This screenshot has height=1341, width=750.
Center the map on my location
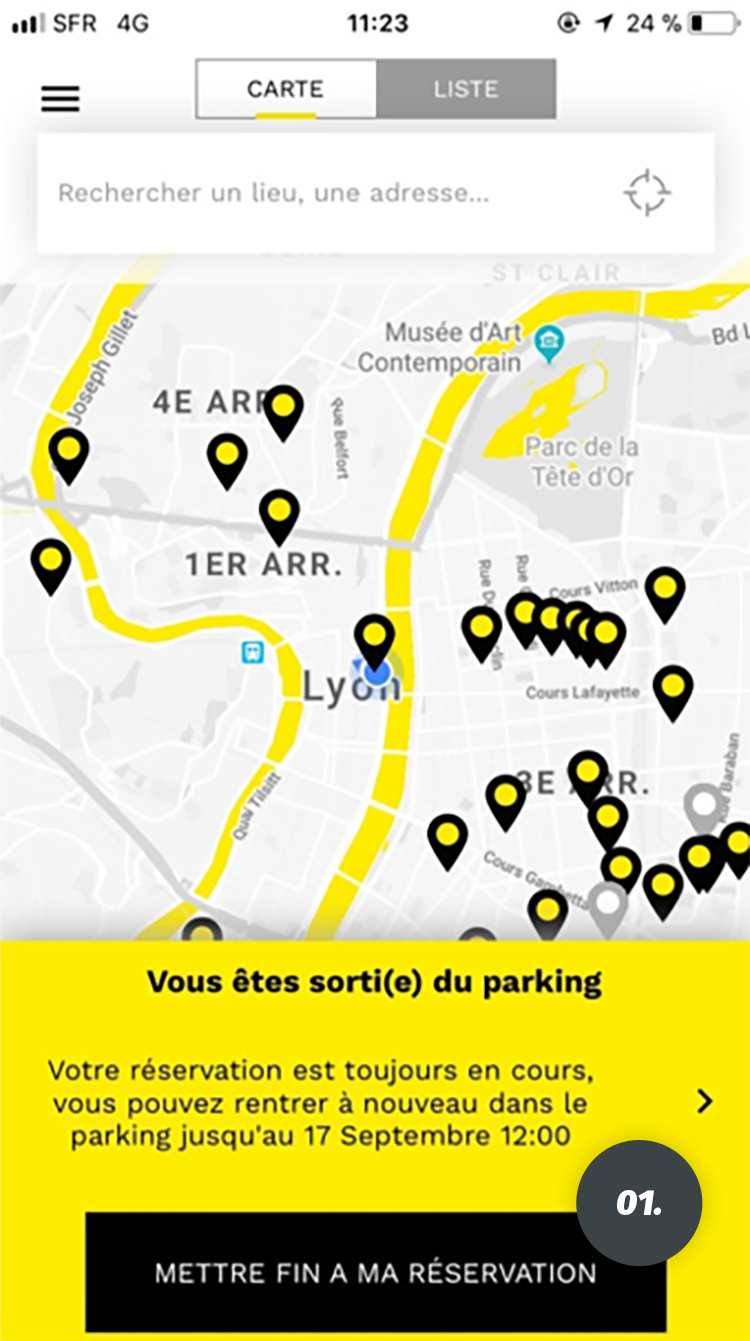click(x=647, y=192)
